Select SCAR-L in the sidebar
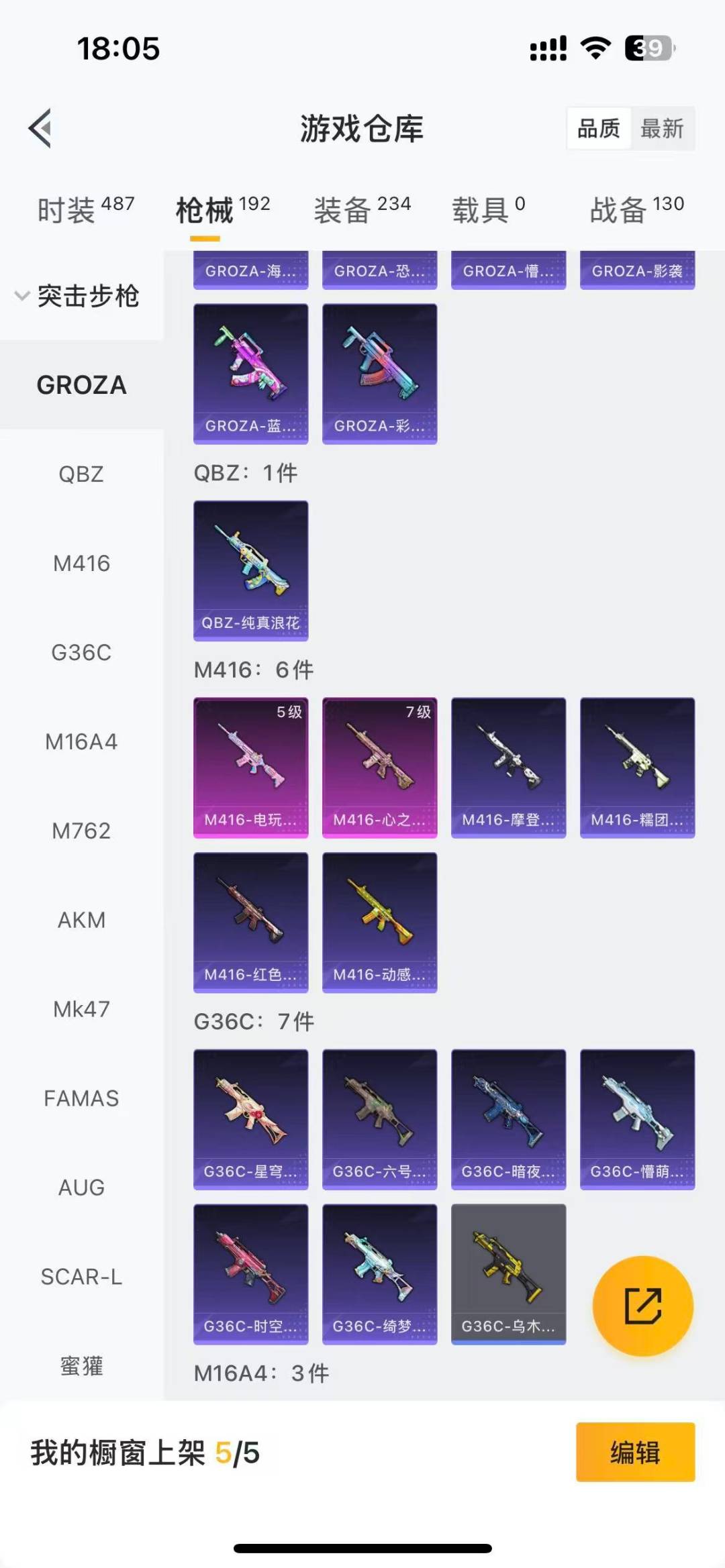Viewport: 725px width, 1568px height. [81, 1276]
